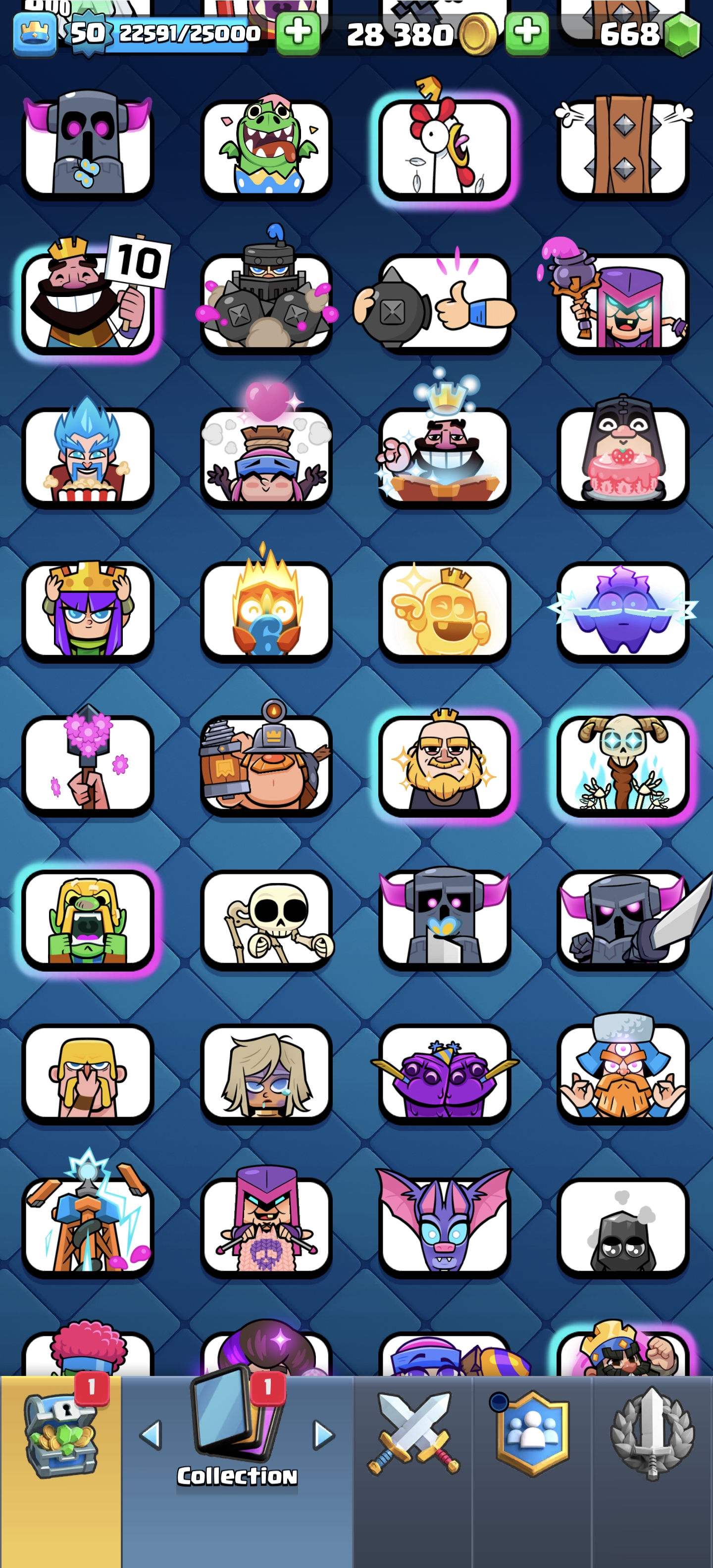Select the crying woman emote

tap(266, 1073)
